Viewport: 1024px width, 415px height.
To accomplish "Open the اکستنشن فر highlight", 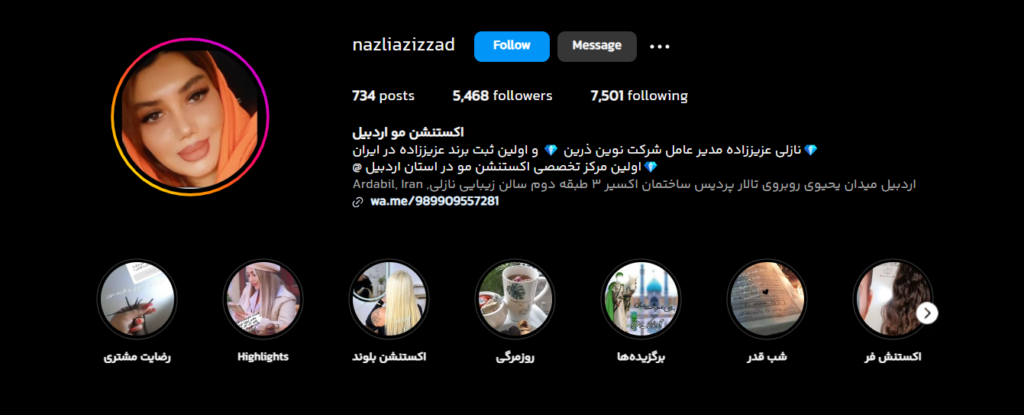I will (889, 299).
